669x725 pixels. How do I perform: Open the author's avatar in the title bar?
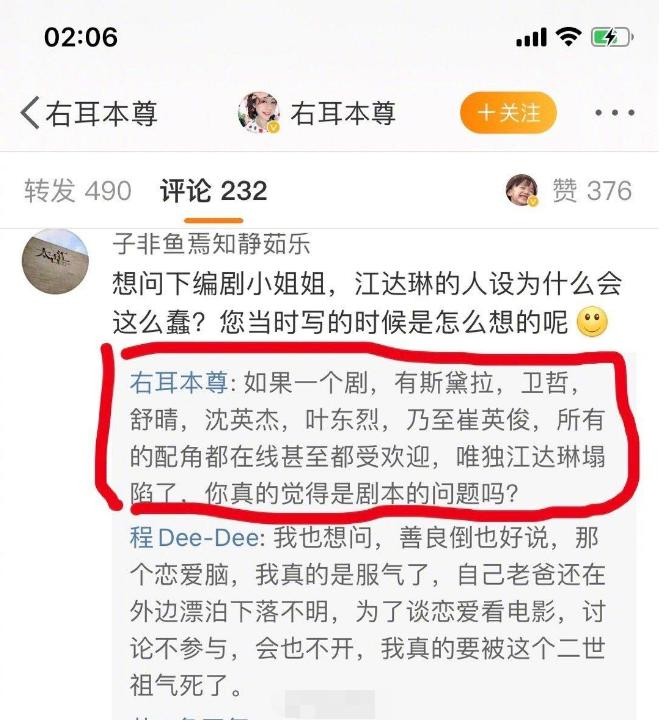(260, 113)
